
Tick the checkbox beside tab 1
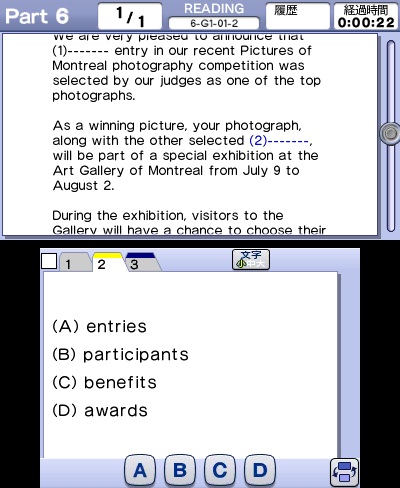[x=49, y=261]
